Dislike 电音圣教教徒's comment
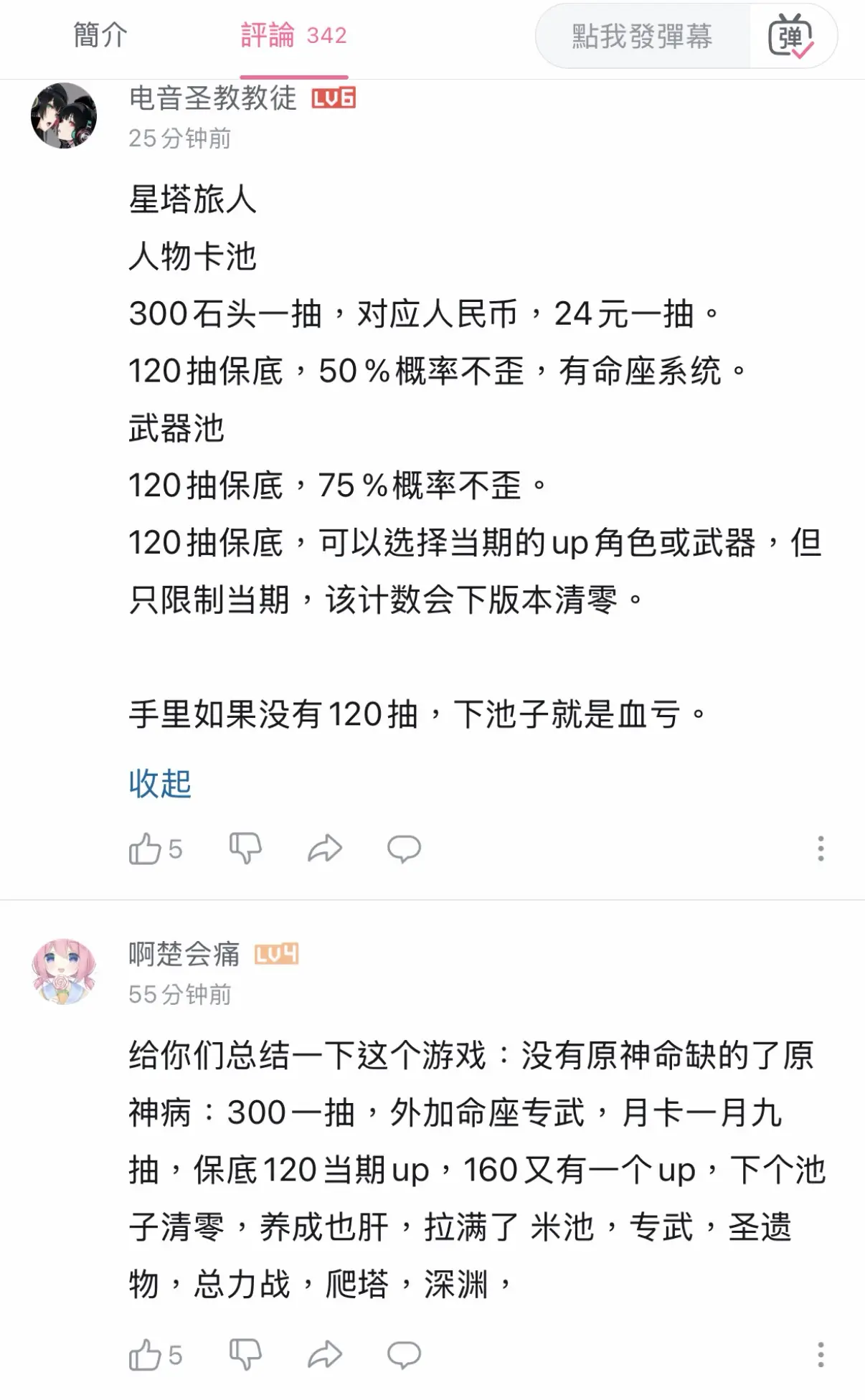865x1400 pixels. [245, 849]
